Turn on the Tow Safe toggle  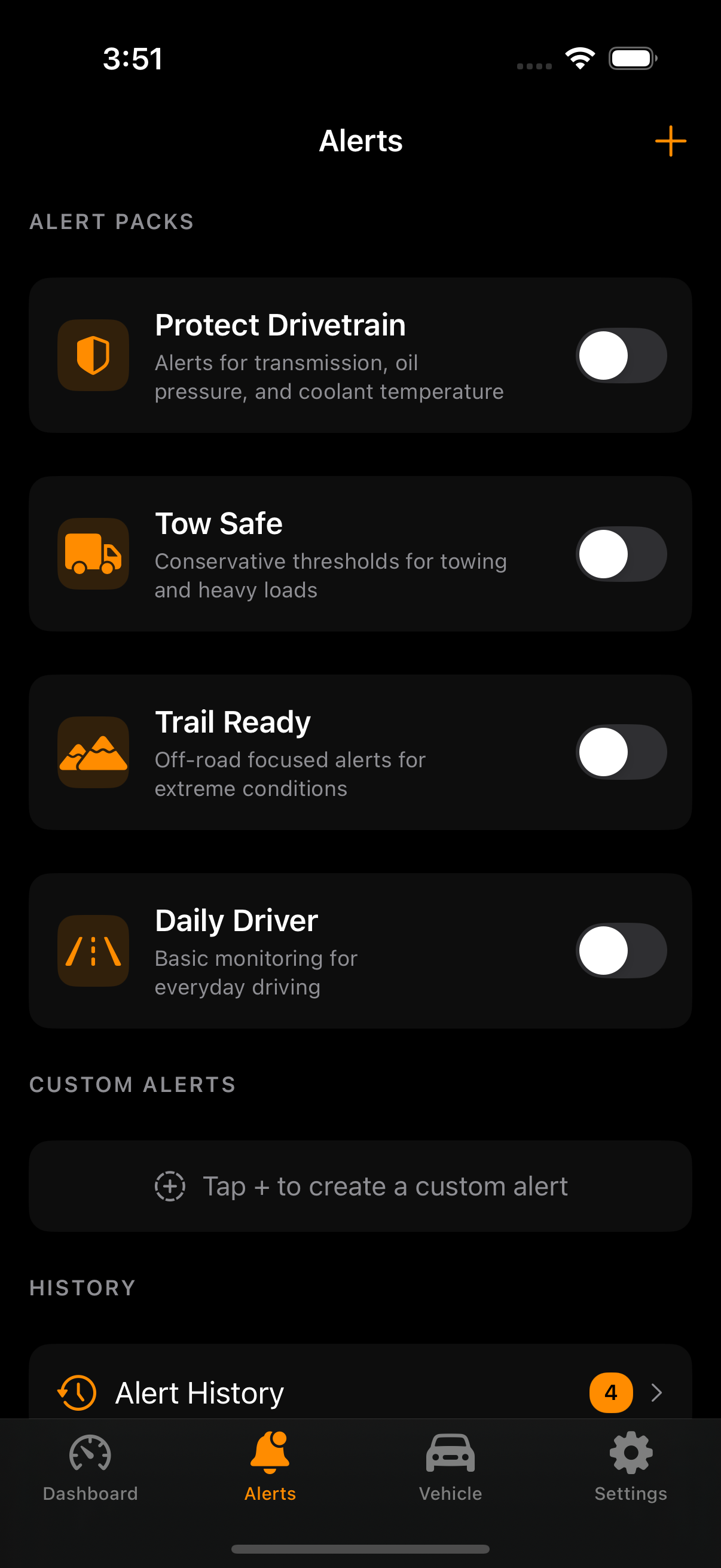click(x=621, y=554)
